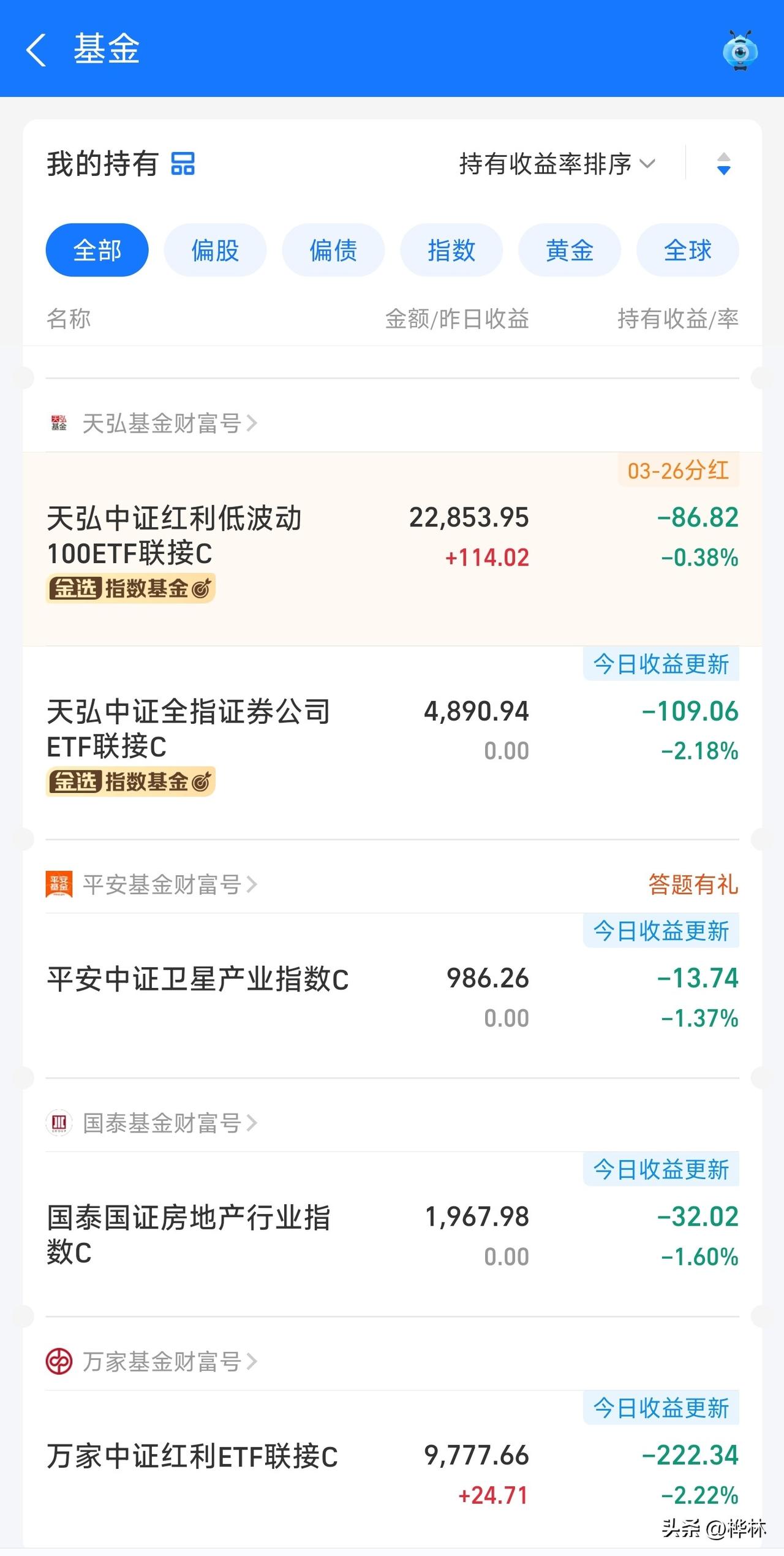Enable the 偏债 filter chip

333,249
